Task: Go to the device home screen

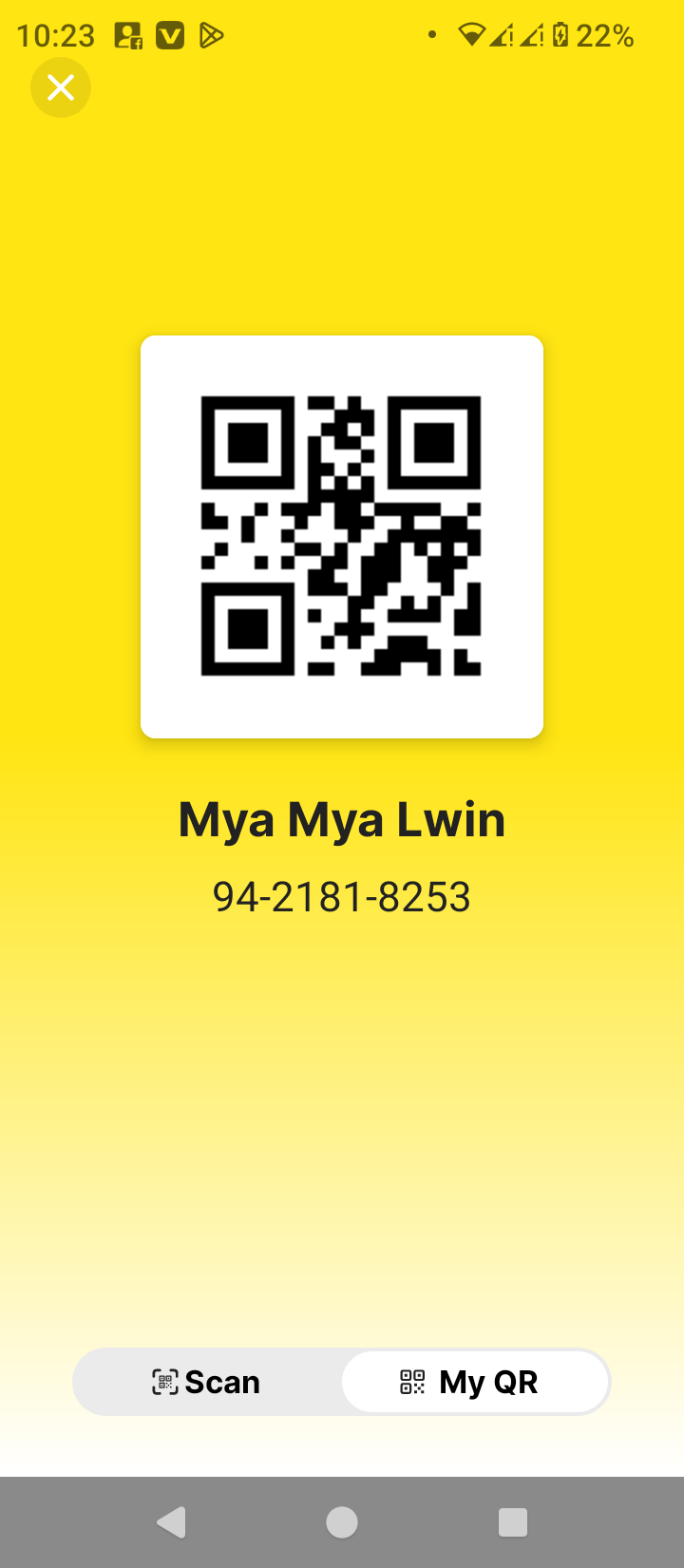Action: pyautogui.click(x=342, y=1522)
